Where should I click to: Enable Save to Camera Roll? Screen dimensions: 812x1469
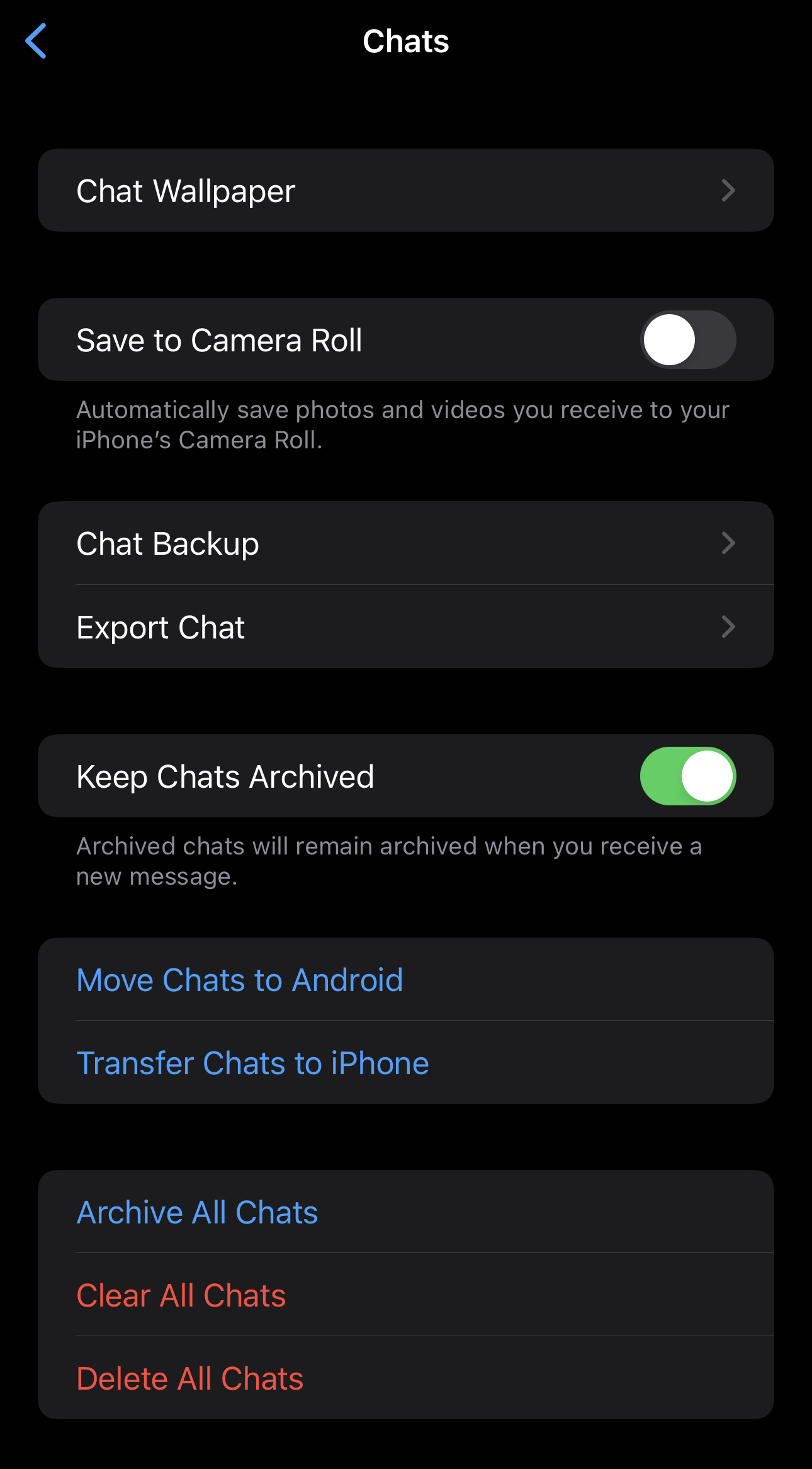[x=687, y=340]
